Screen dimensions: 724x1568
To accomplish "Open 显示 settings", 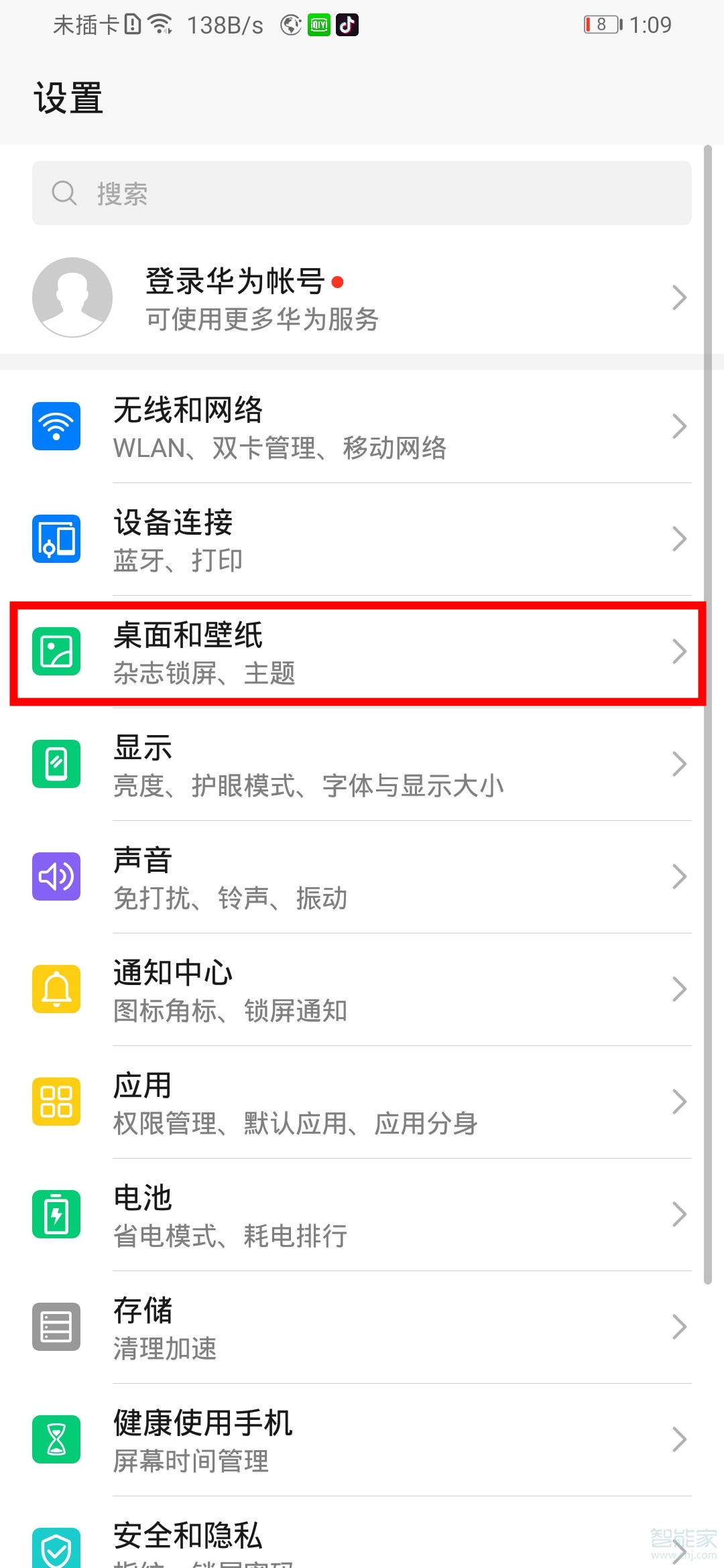I will point(362,765).
